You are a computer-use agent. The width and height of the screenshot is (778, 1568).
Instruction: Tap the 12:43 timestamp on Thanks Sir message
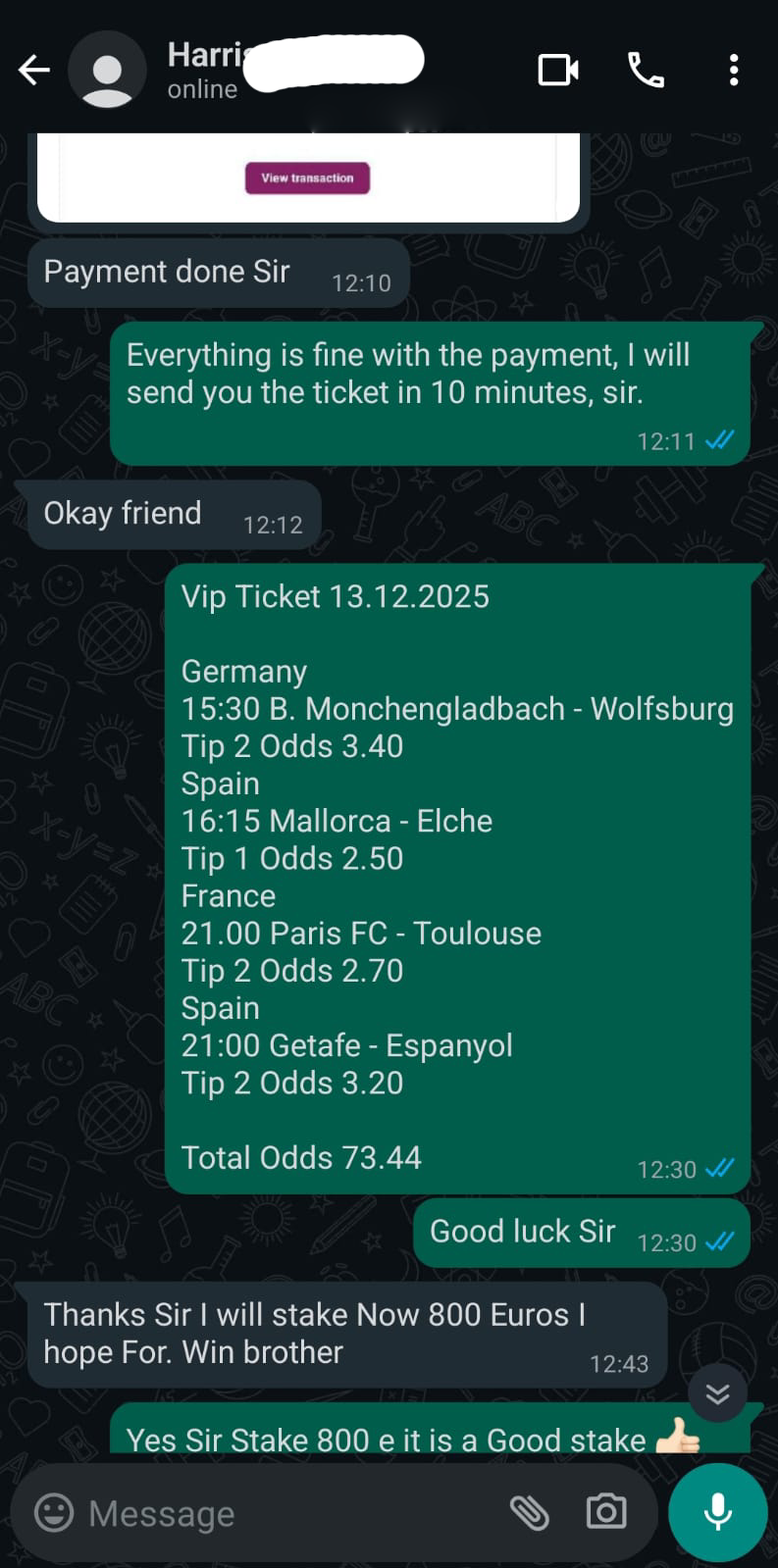621,1363
